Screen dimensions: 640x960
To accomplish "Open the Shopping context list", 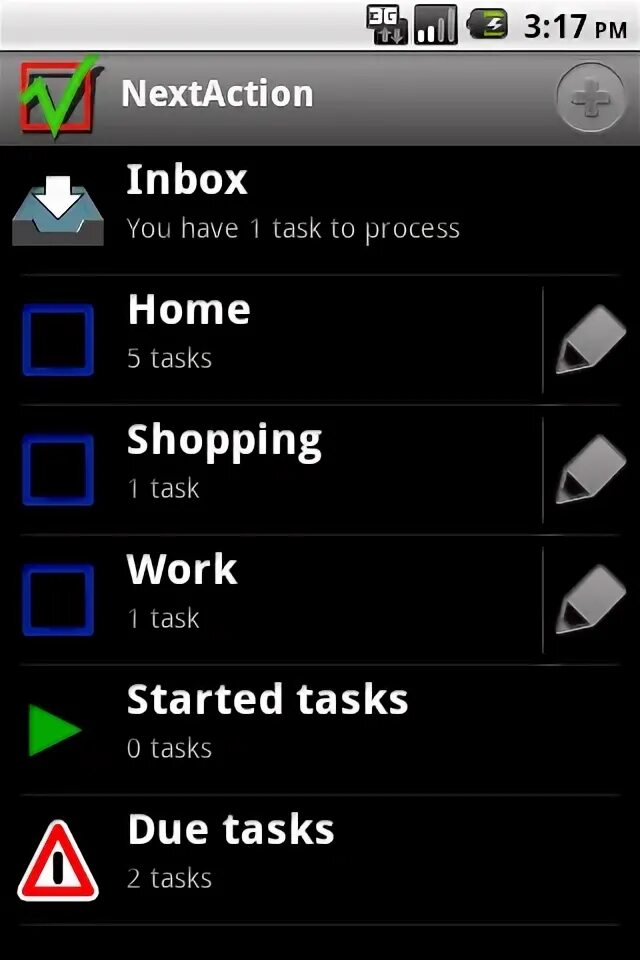I will point(280,465).
